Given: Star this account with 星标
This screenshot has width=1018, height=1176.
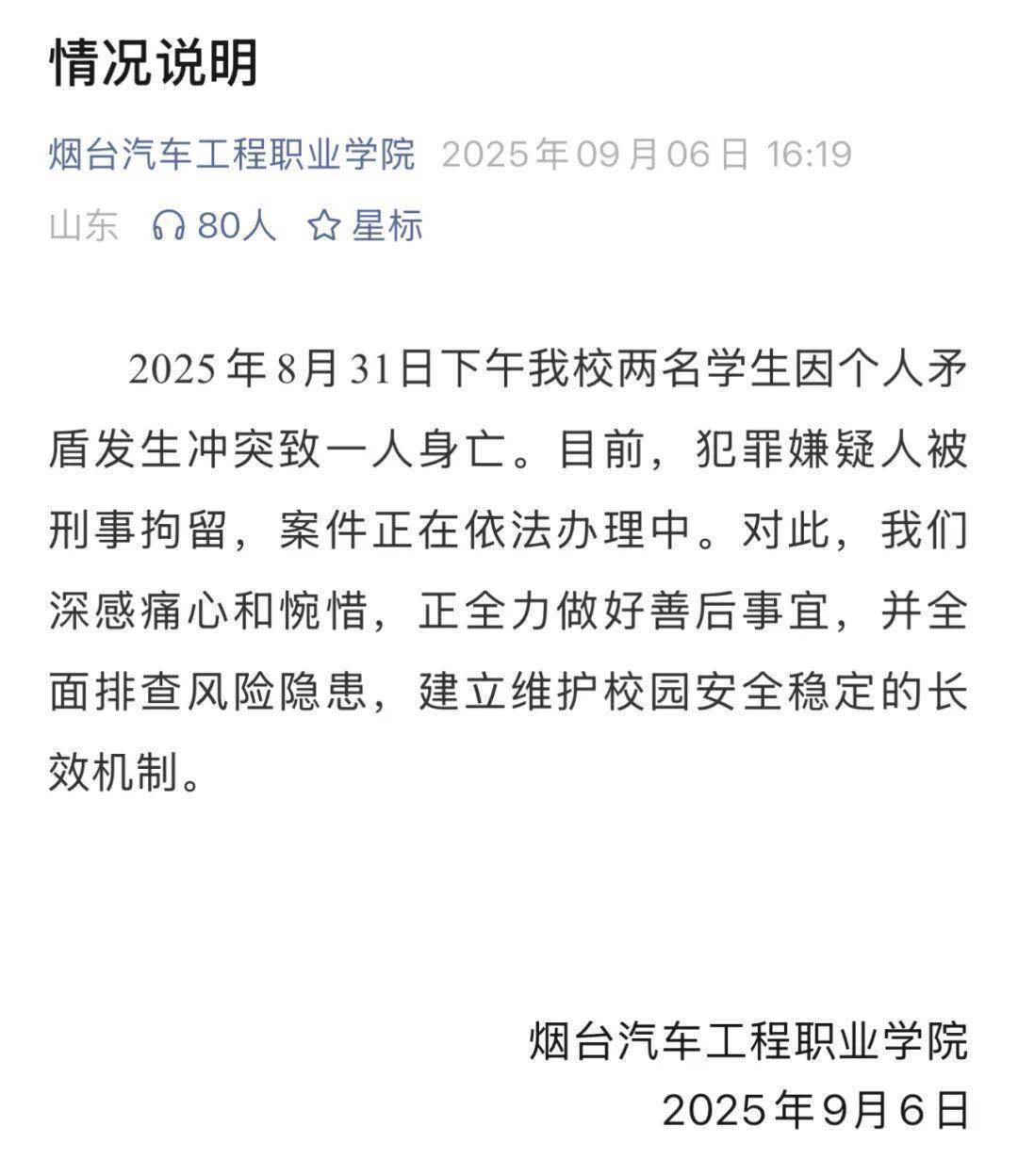Looking at the screenshot, I should coord(365,226).
